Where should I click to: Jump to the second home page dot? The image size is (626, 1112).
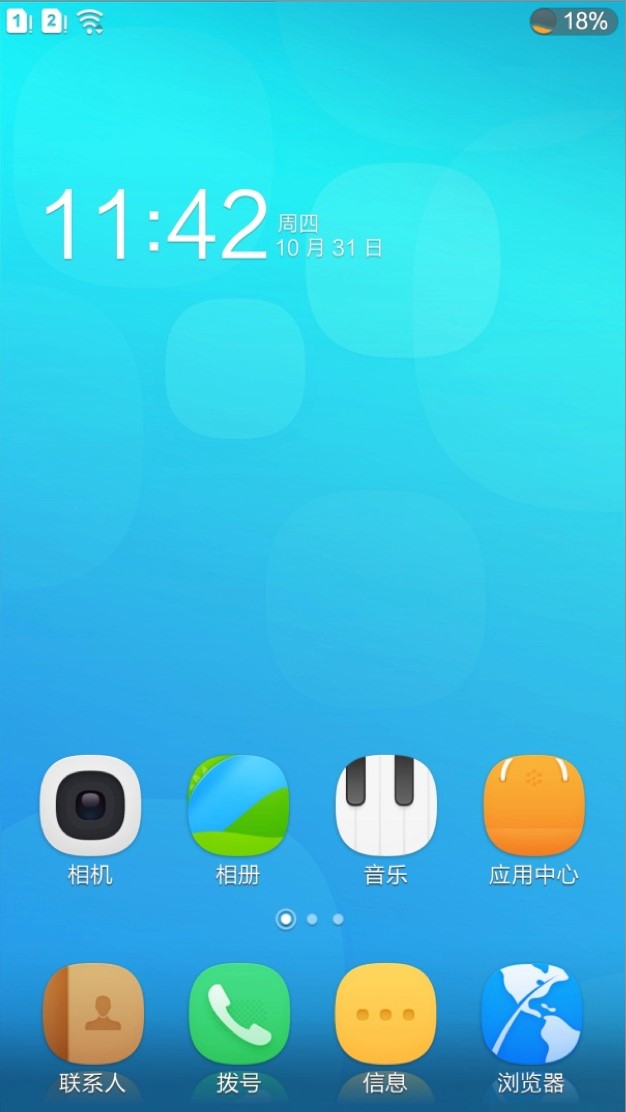[312, 919]
